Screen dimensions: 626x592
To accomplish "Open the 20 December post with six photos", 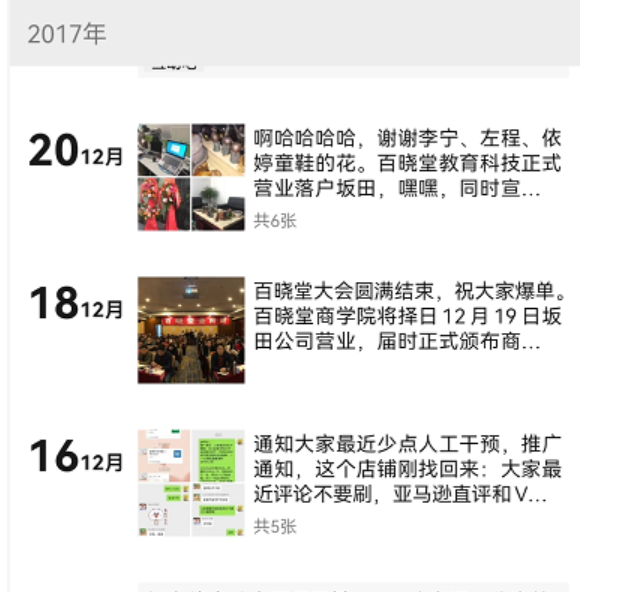I will (x=191, y=177).
